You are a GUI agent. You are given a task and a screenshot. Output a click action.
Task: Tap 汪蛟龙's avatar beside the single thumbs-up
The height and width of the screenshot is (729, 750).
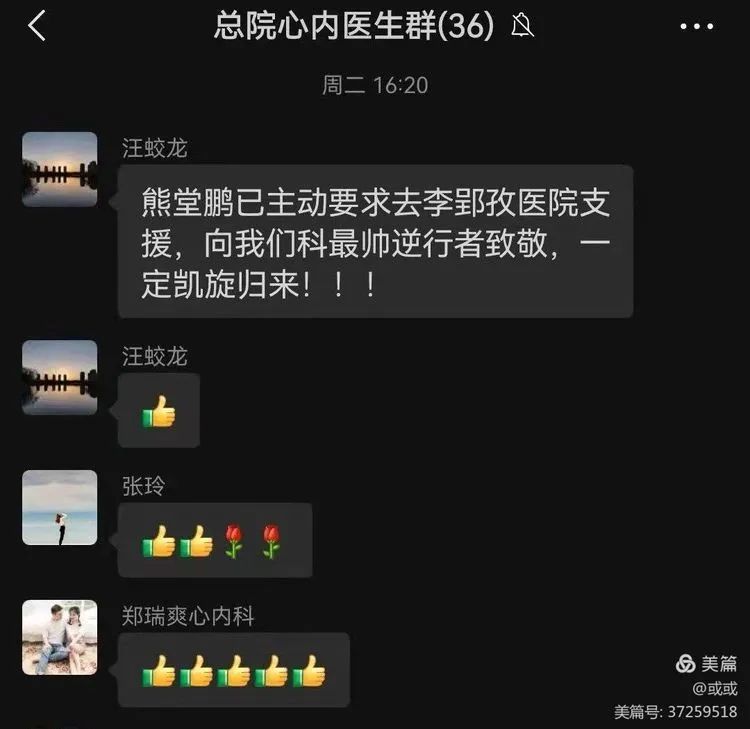(60, 377)
